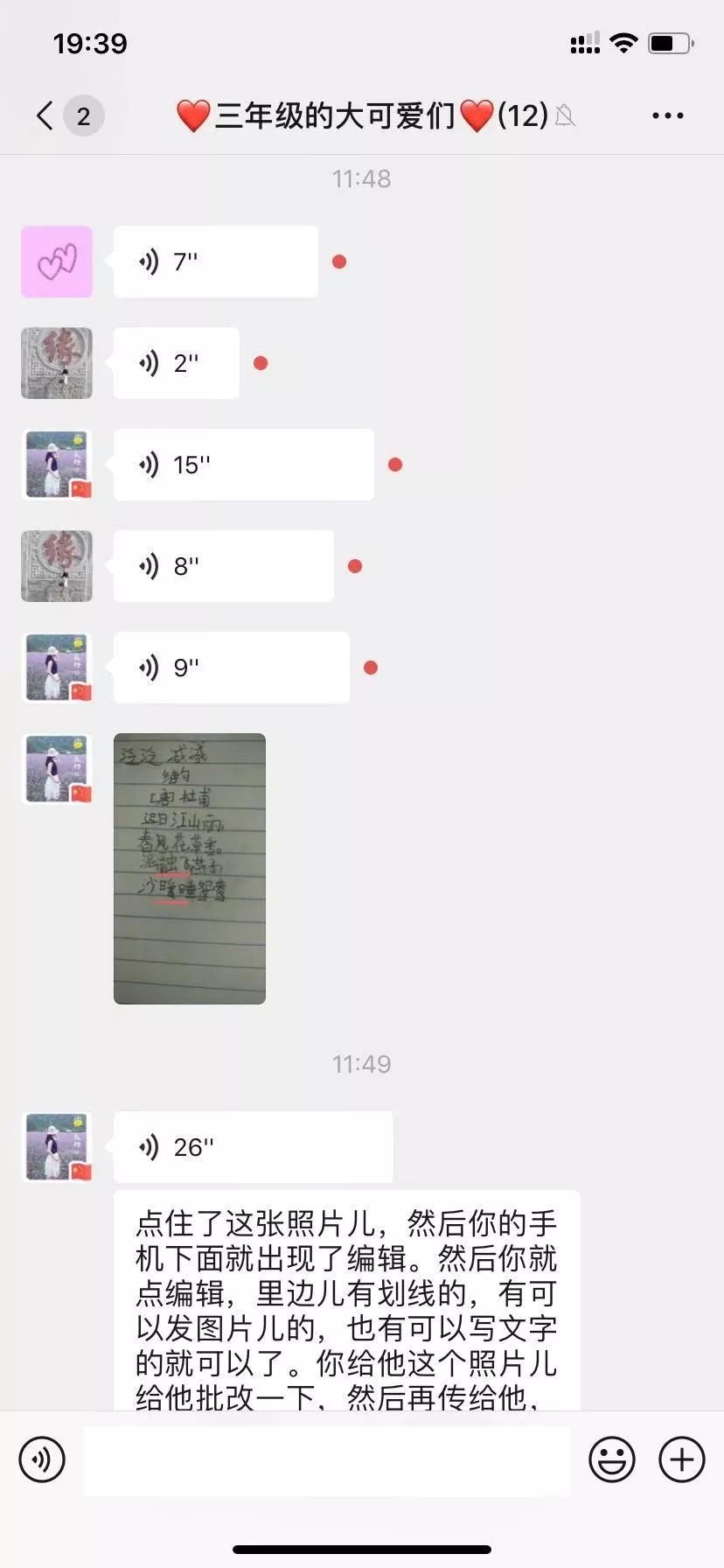Play the 7-second voice message
The width and height of the screenshot is (724, 1568).
click(215, 262)
